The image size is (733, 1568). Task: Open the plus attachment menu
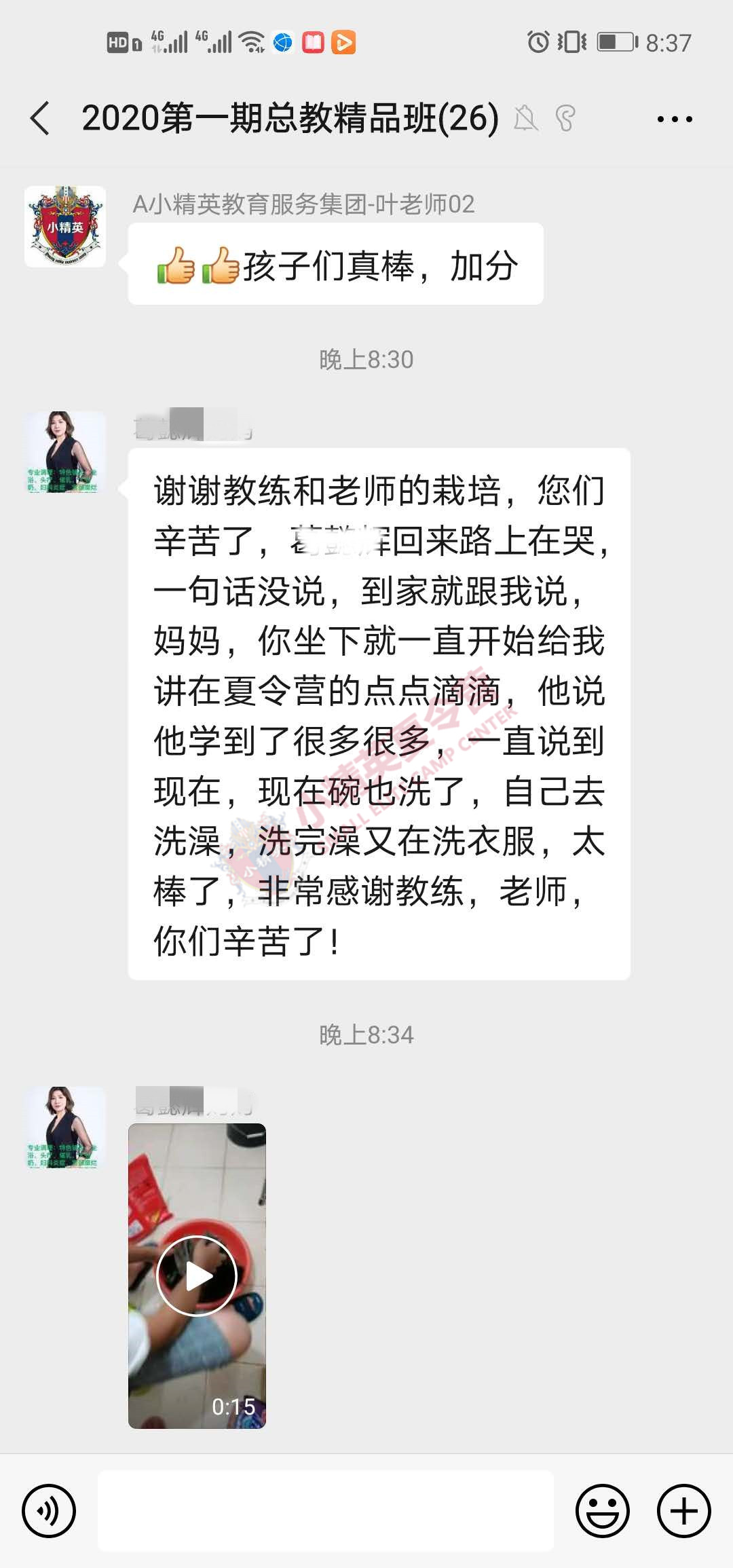coord(684,1511)
